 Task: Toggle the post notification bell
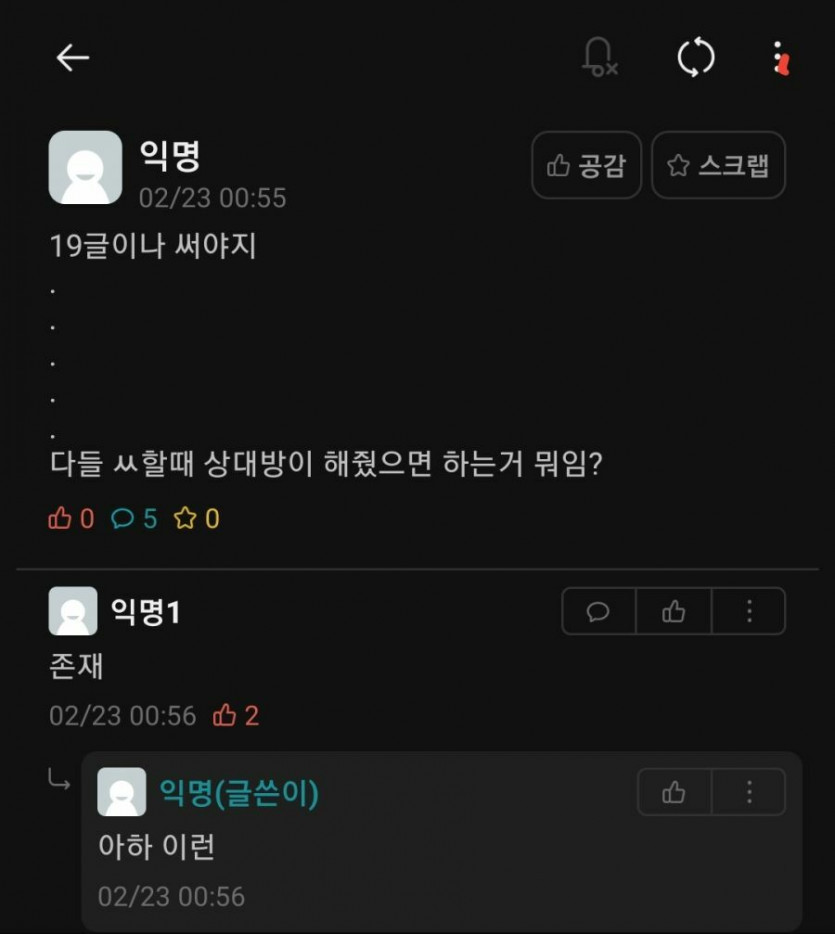599,58
